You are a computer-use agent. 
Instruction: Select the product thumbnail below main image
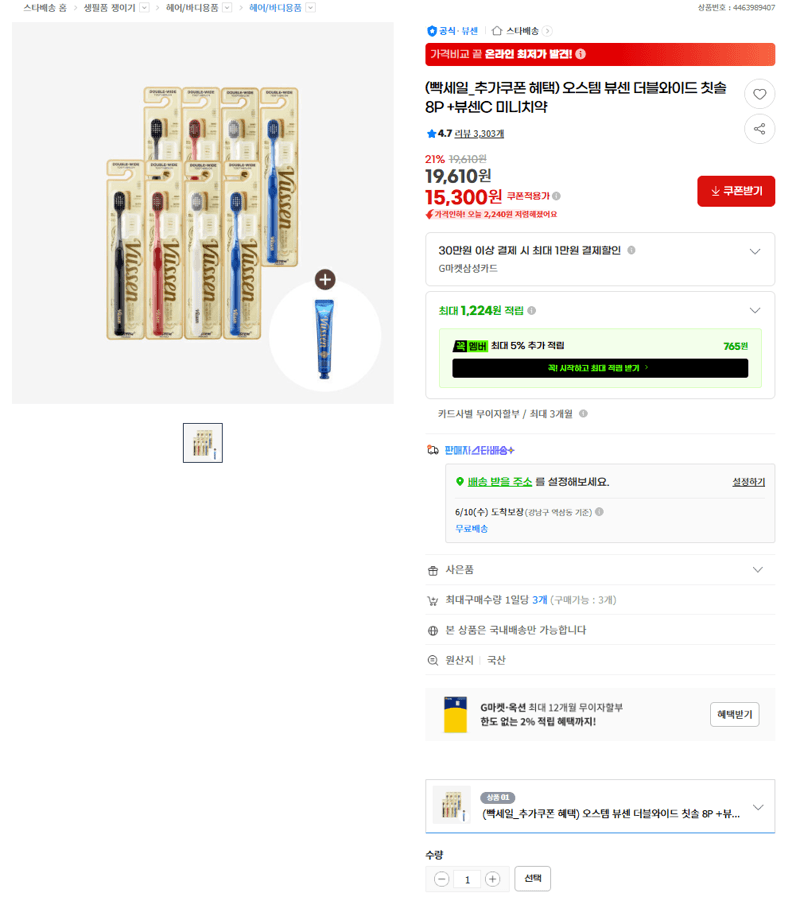[x=202, y=443]
